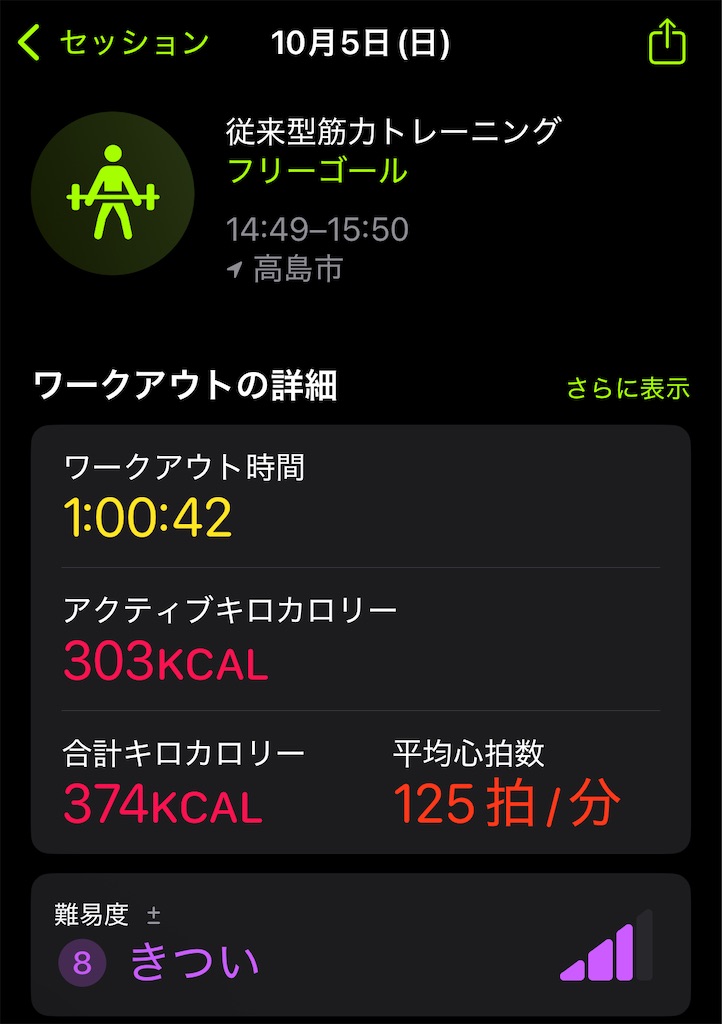Share this workout summary
722x1024 pixels.
coord(667,44)
